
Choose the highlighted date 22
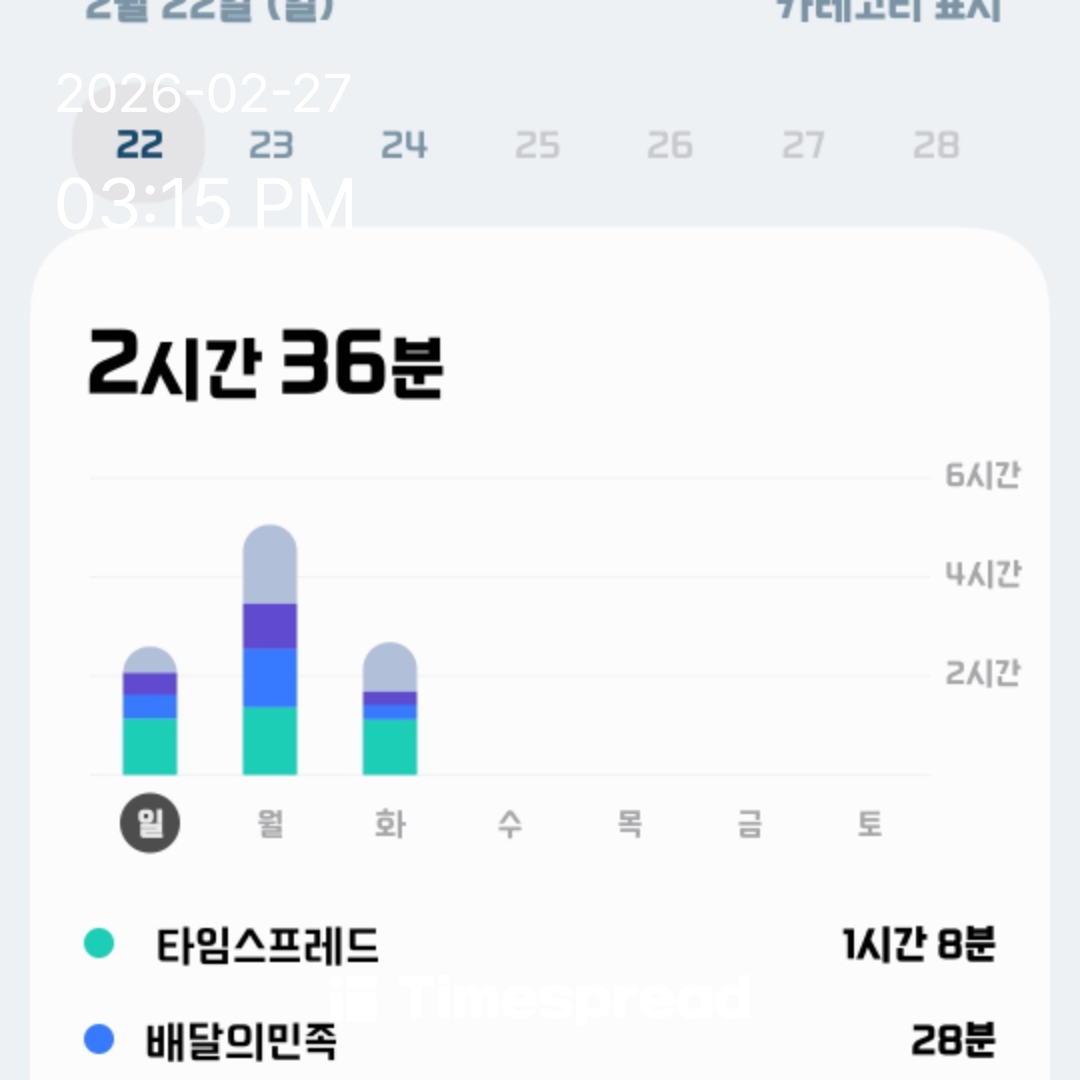139,146
